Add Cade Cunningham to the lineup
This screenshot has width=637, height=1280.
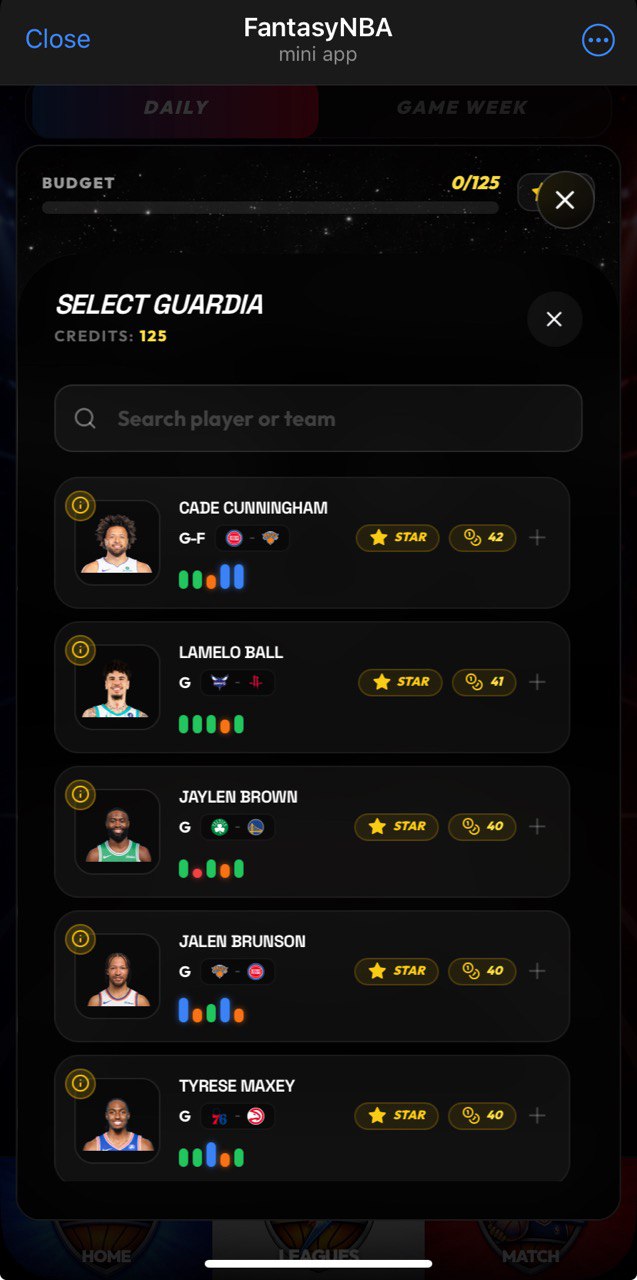pos(537,538)
